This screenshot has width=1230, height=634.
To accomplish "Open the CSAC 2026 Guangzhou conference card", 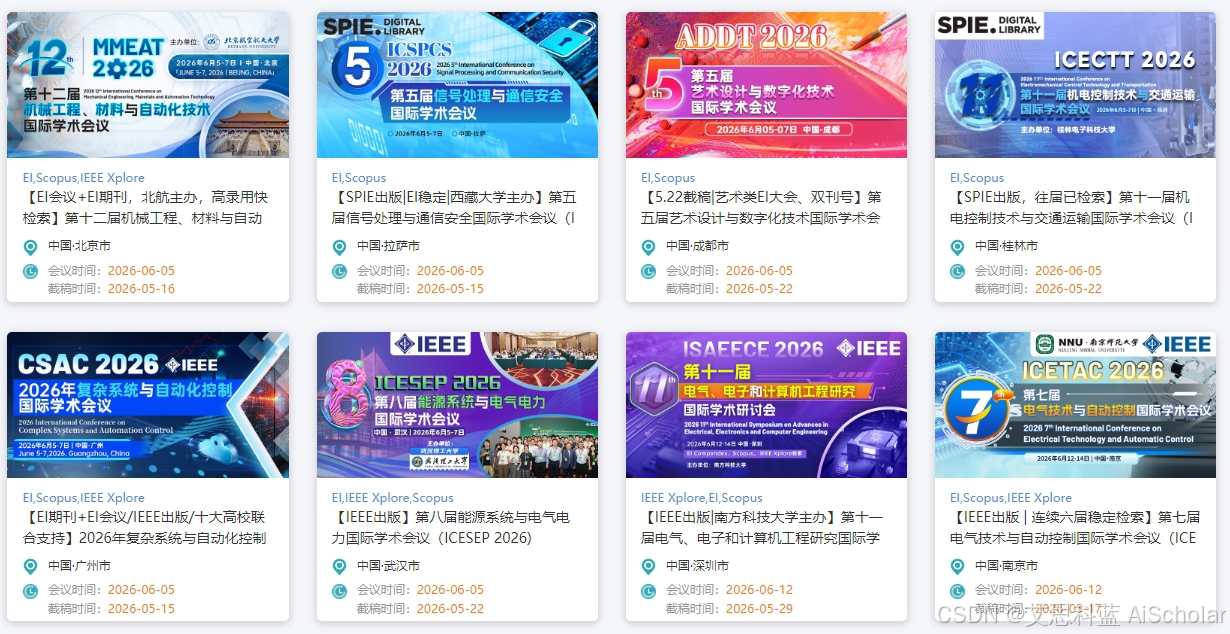I will click(x=148, y=477).
